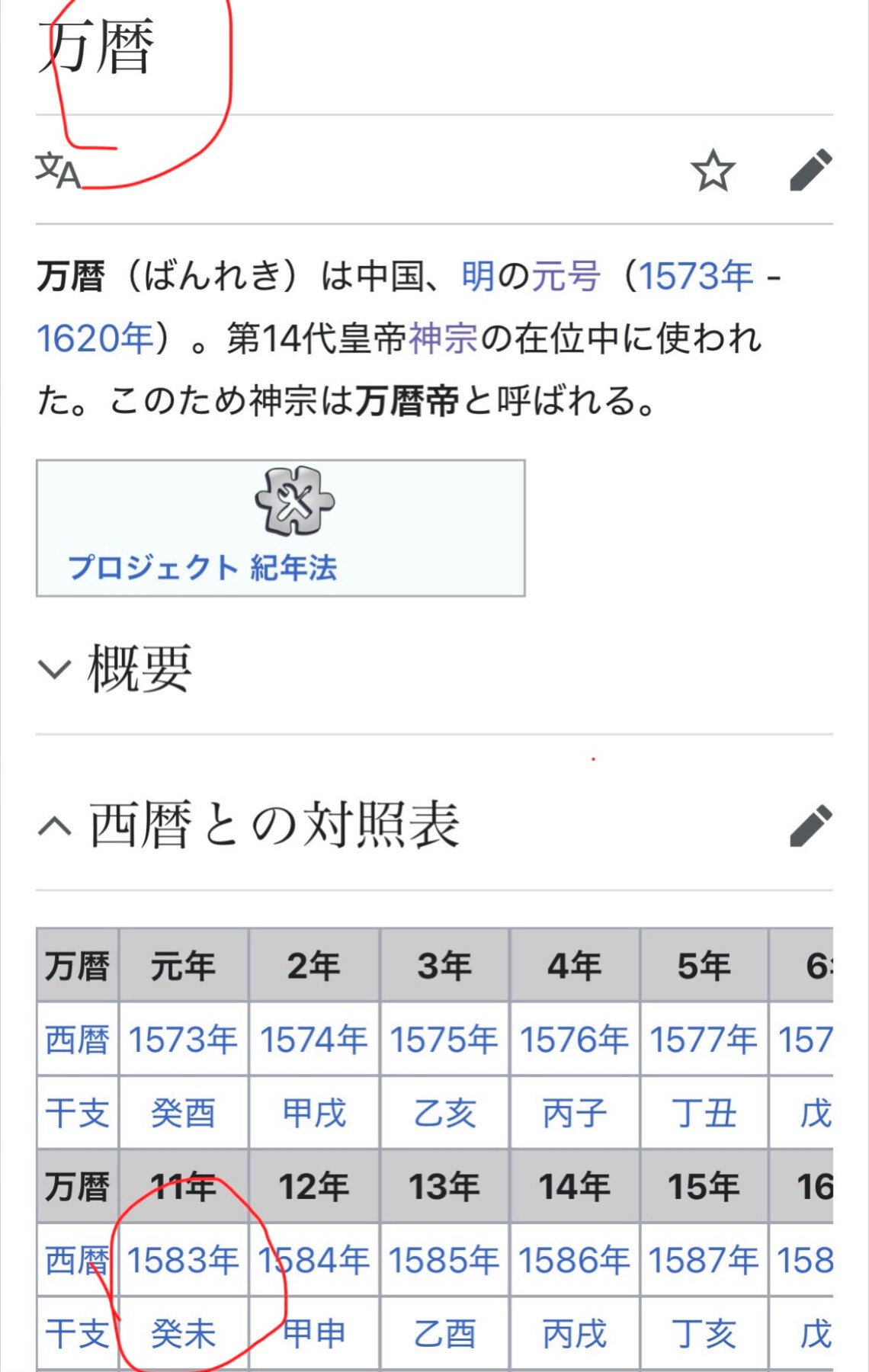The width and height of the screenshot is (869, 1372).
Task: Open the 1620年 link
Action: [x=95, y=338]
